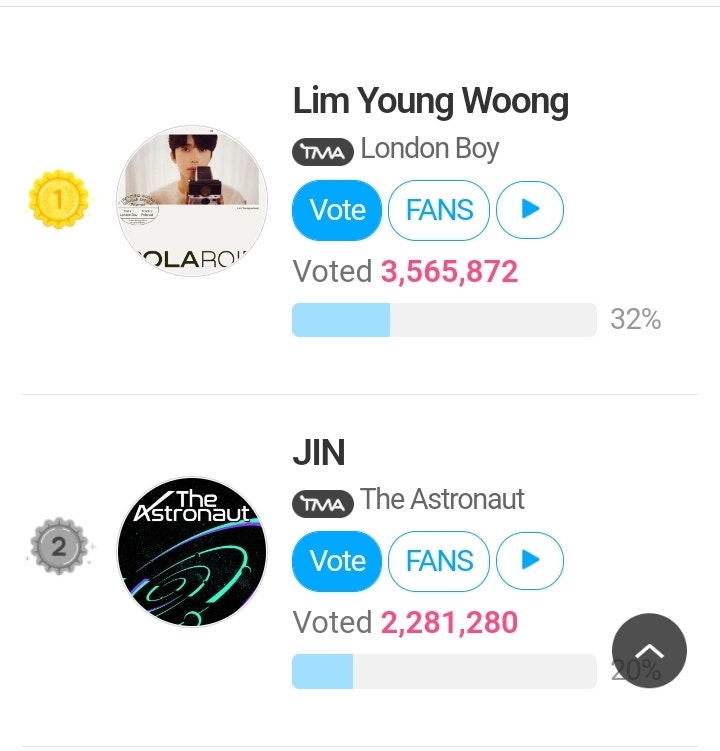View FANS for JIN

439,561
